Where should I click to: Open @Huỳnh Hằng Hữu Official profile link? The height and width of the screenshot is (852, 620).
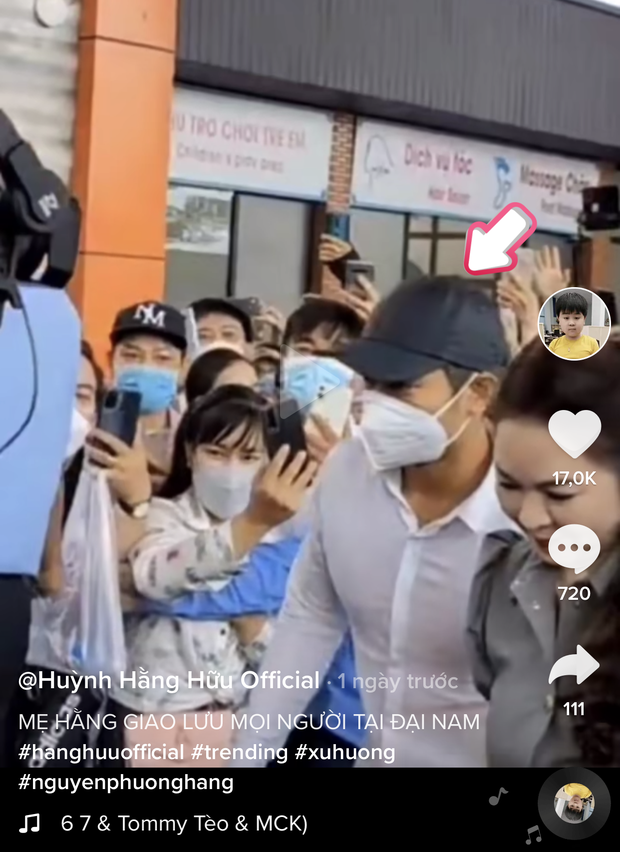tap(169, 681)
